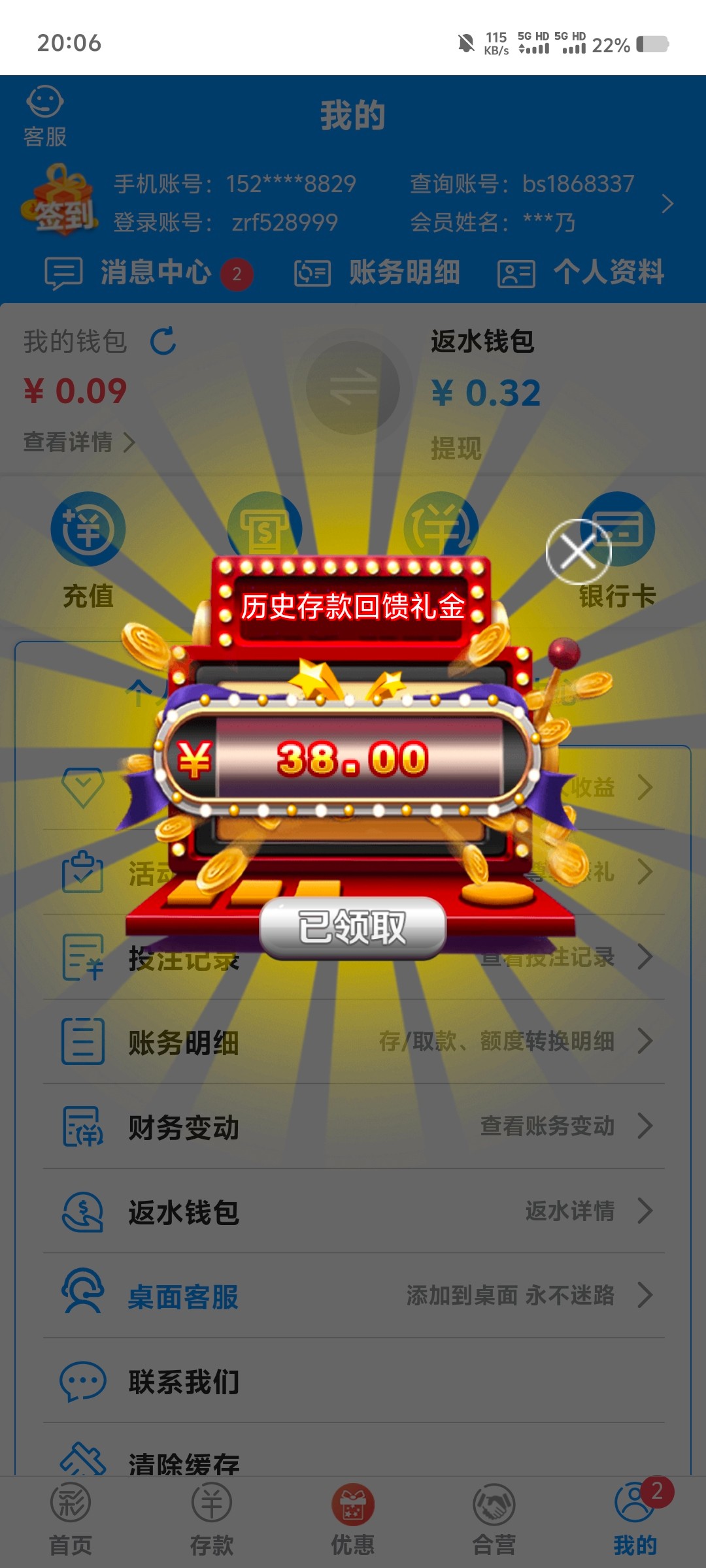Open 账务明细 shortcut in the header
This screenshot has width=706, height=1568.
click(378, 272)
